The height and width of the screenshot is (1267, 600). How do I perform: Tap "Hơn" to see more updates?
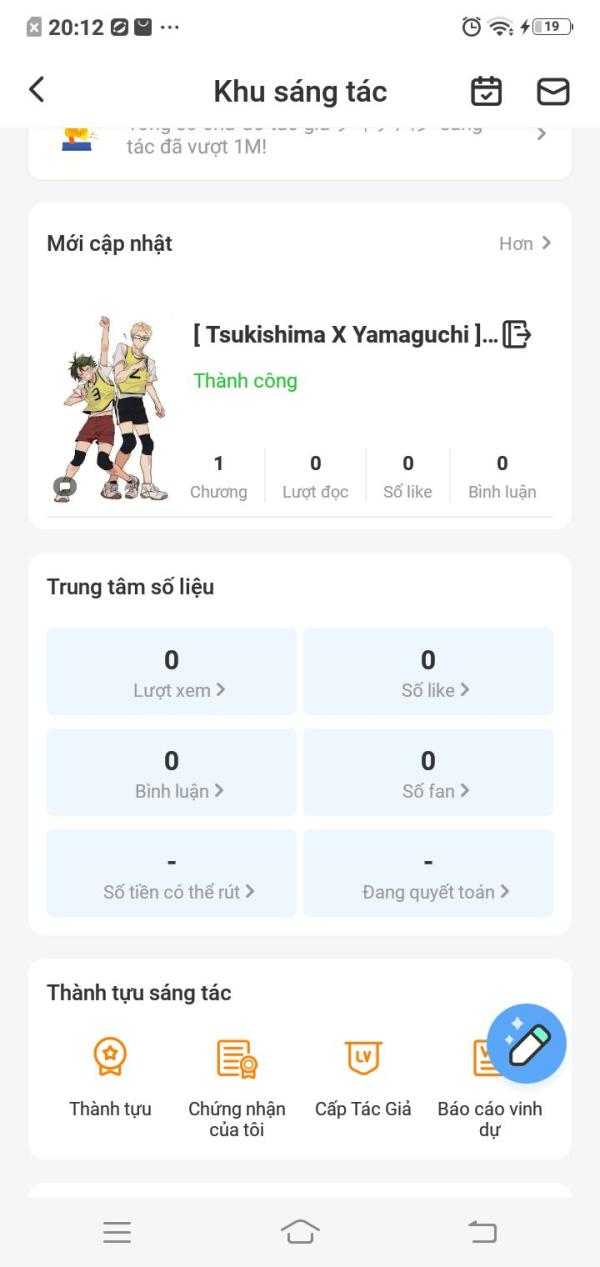pyautogui.click(x=525, y=243)
